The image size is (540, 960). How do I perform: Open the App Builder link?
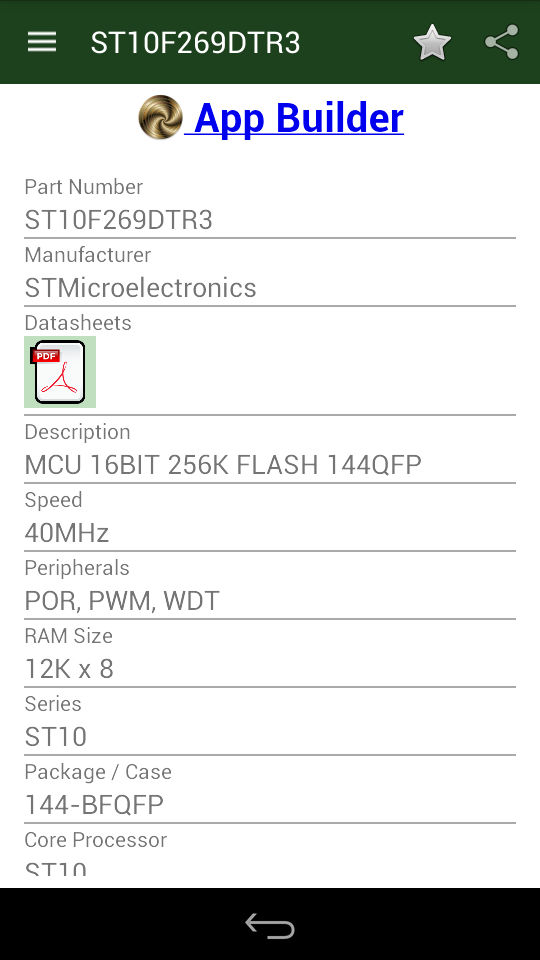271,117
